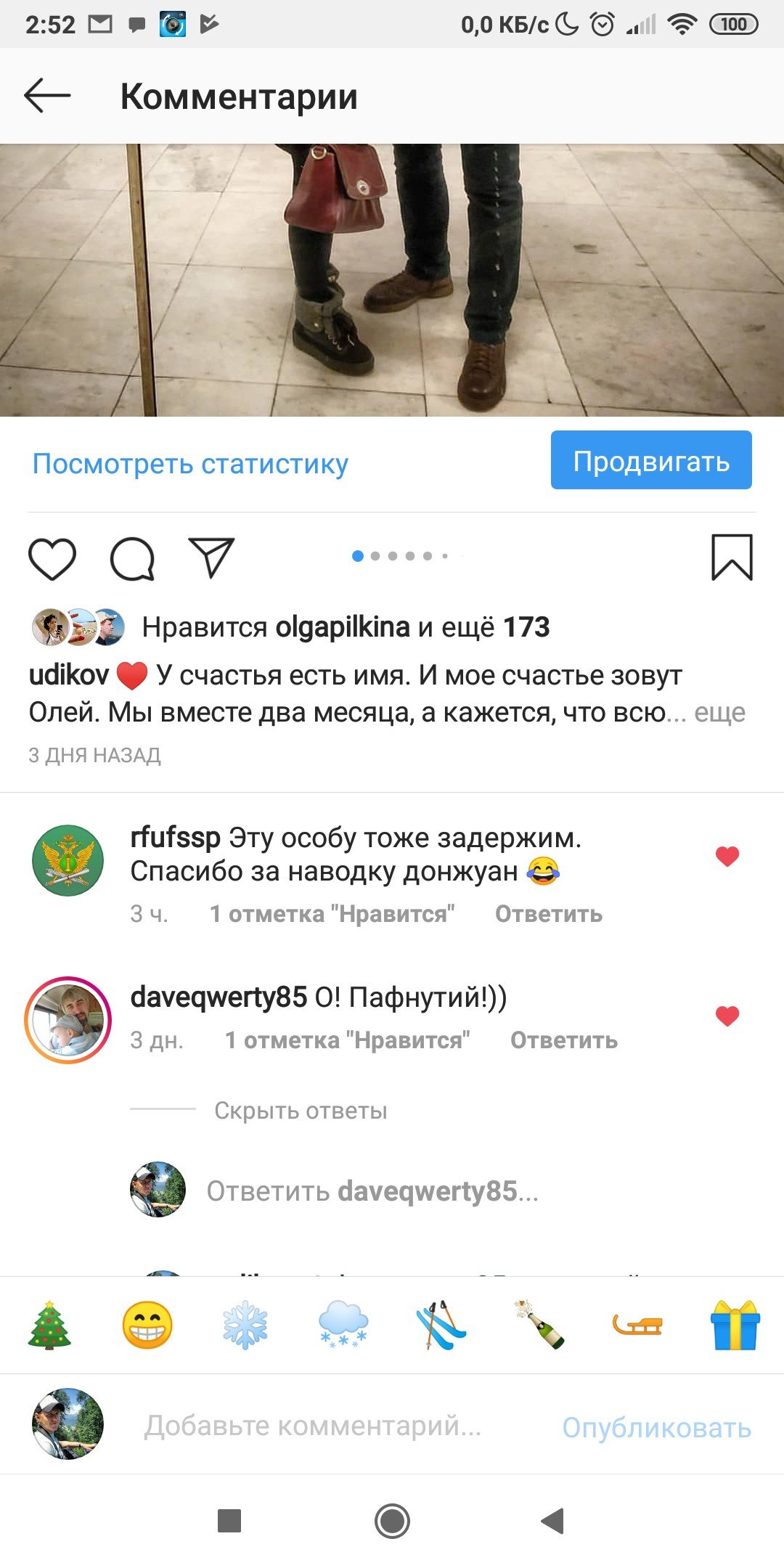
Task: Reply to daveqwerty85's comment
Action: click(563, 1040)
